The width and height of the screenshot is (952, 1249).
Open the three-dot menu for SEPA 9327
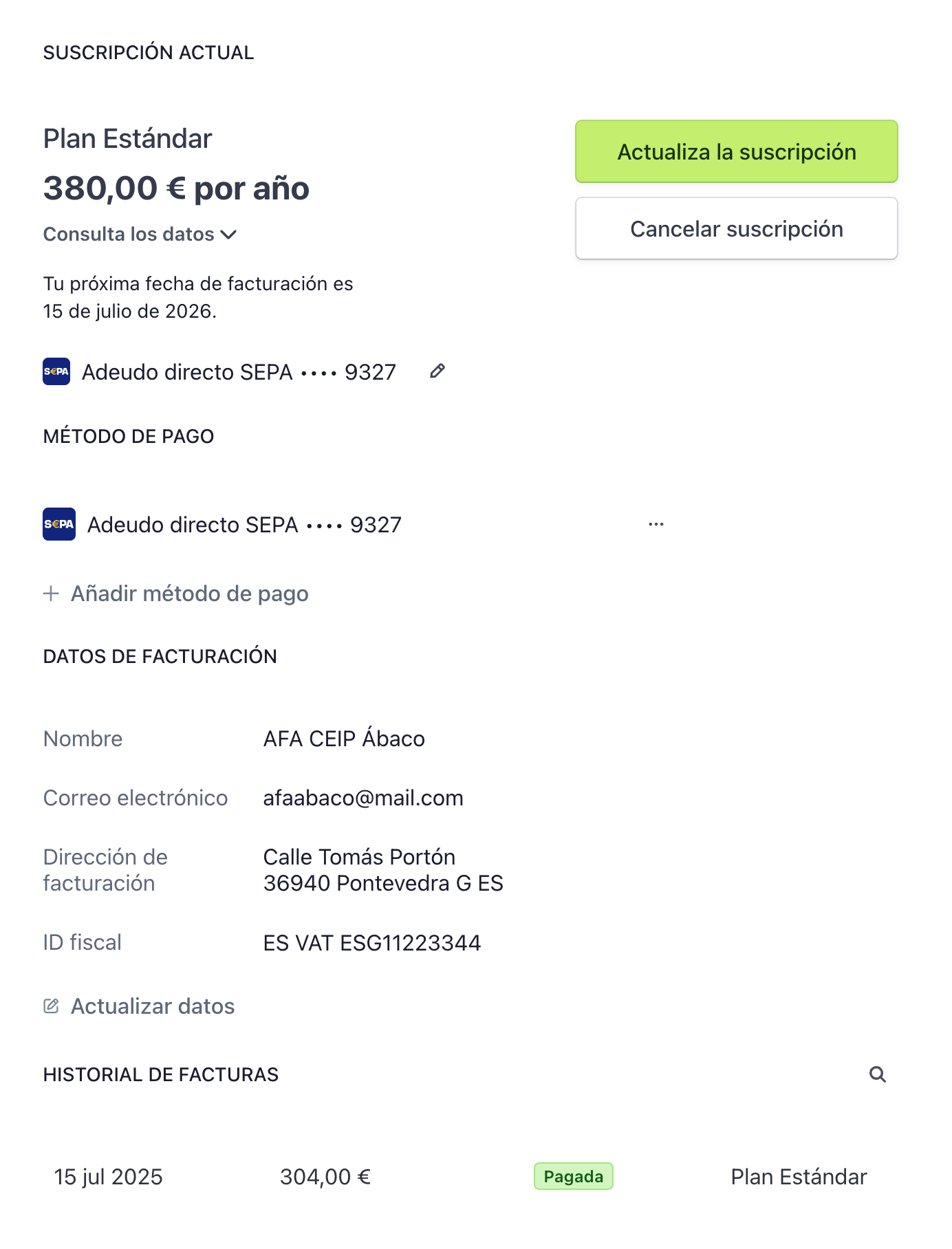pyautogui.click(x=656, y=525)
